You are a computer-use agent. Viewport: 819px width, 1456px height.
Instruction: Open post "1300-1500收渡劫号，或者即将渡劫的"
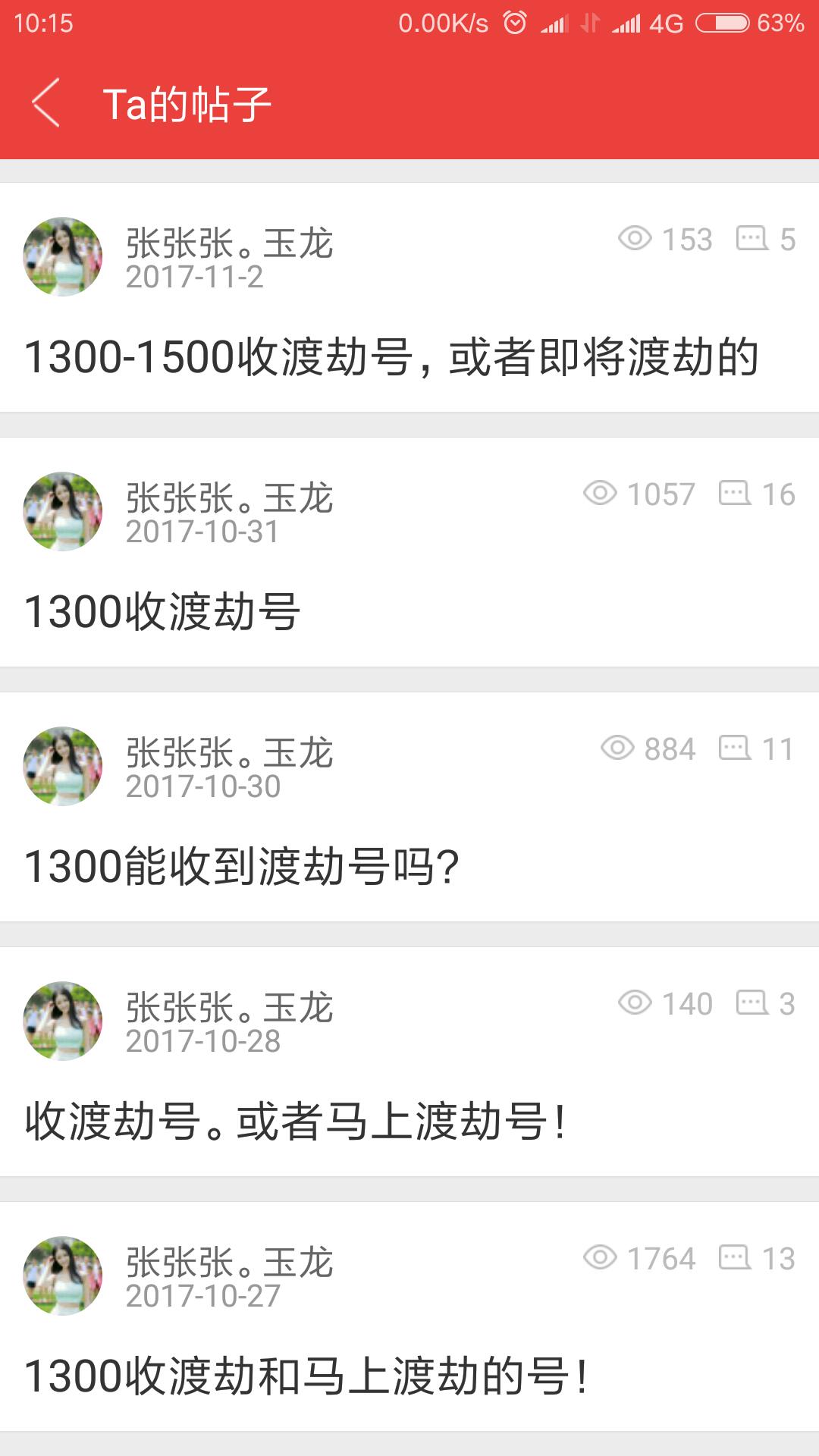pos(391,356)
